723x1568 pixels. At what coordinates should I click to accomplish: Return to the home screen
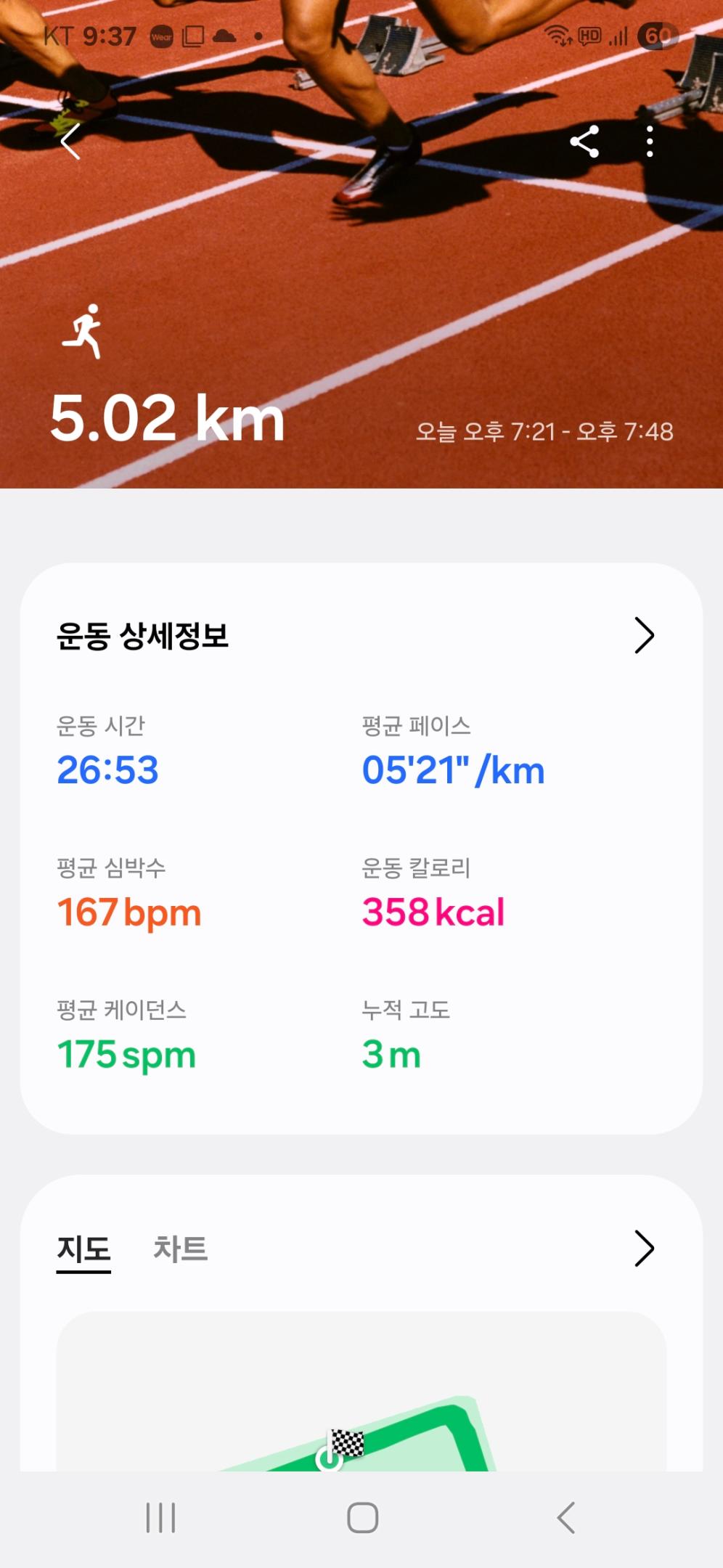click(x=362, y=1517)
